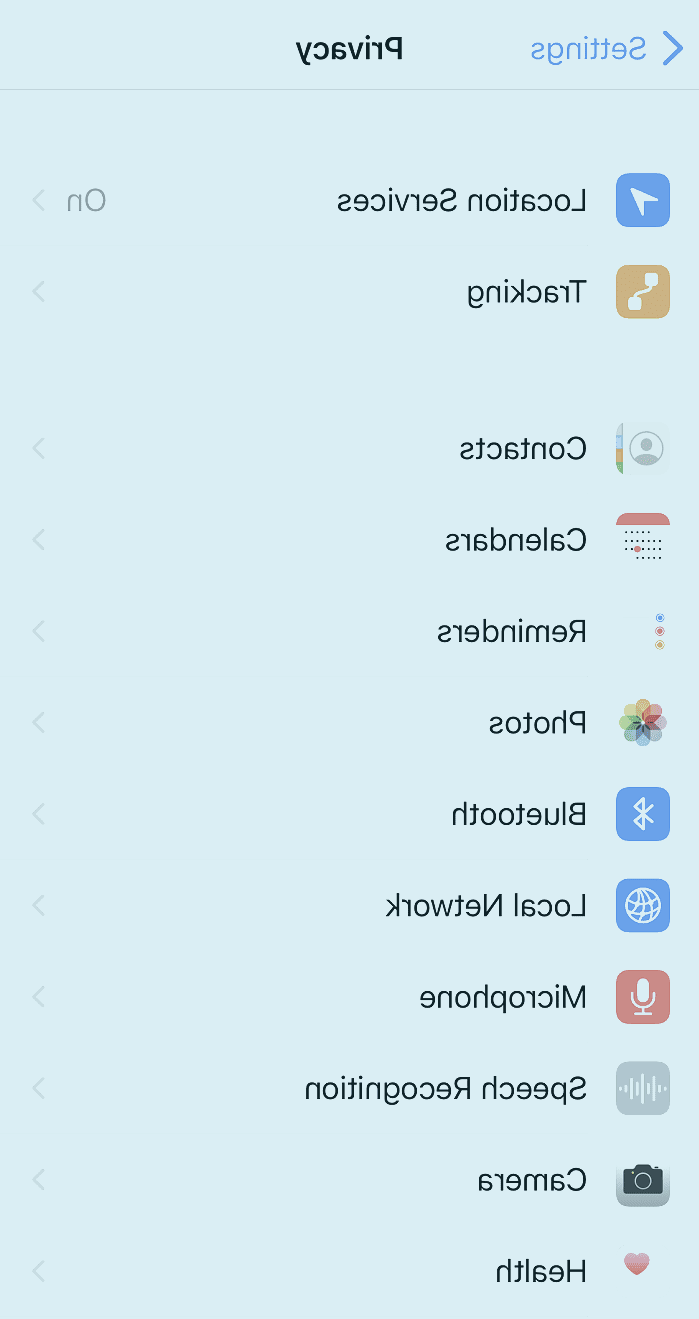Open Tracking privacy options
The image size is (699, 1319).
point(527,292)
